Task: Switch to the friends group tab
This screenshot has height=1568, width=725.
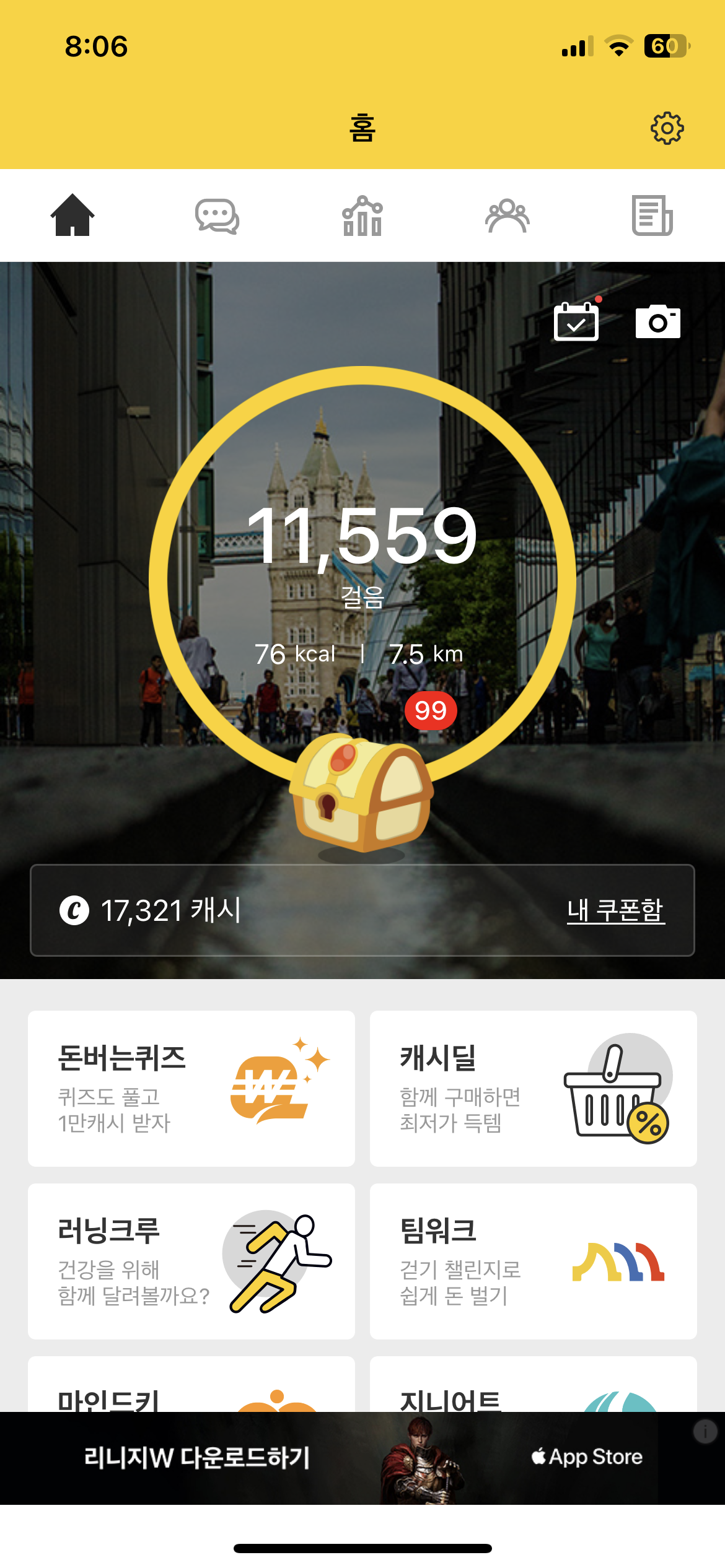Action: 507,216
